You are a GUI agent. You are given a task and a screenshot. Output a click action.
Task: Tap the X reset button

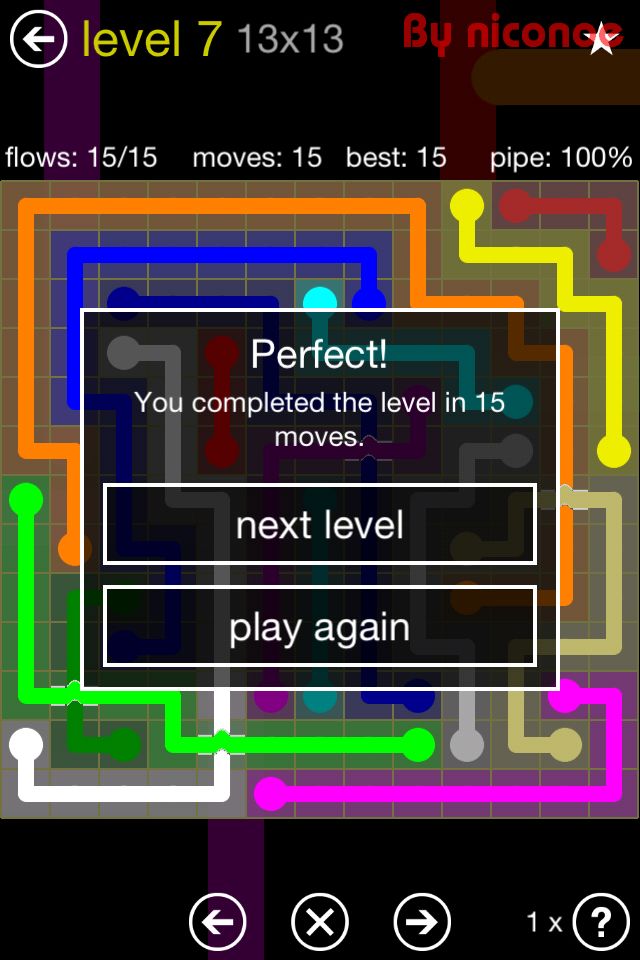(320, 922)
